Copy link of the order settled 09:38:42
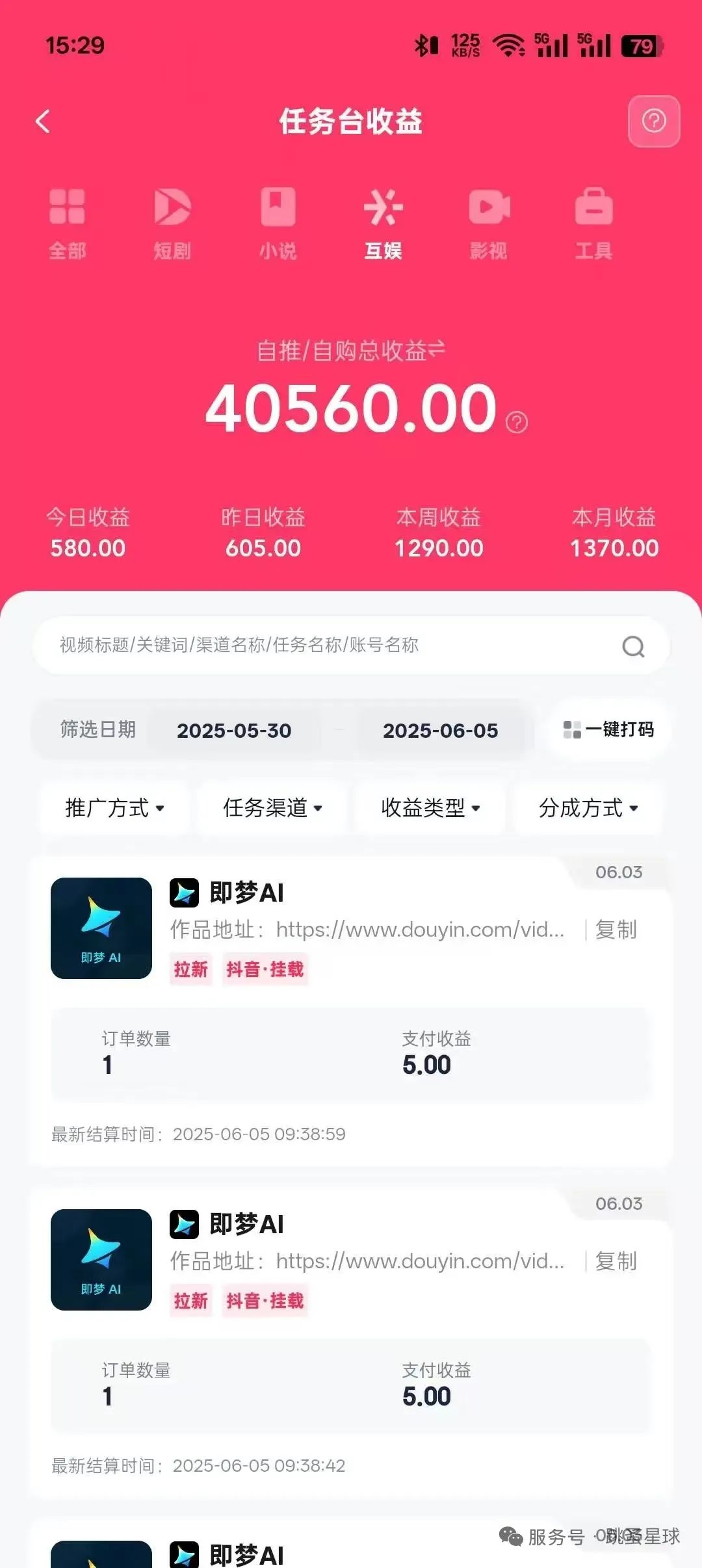This screenshot has height=1568, width=702. pyautogui.click(x=615, y=1261)
